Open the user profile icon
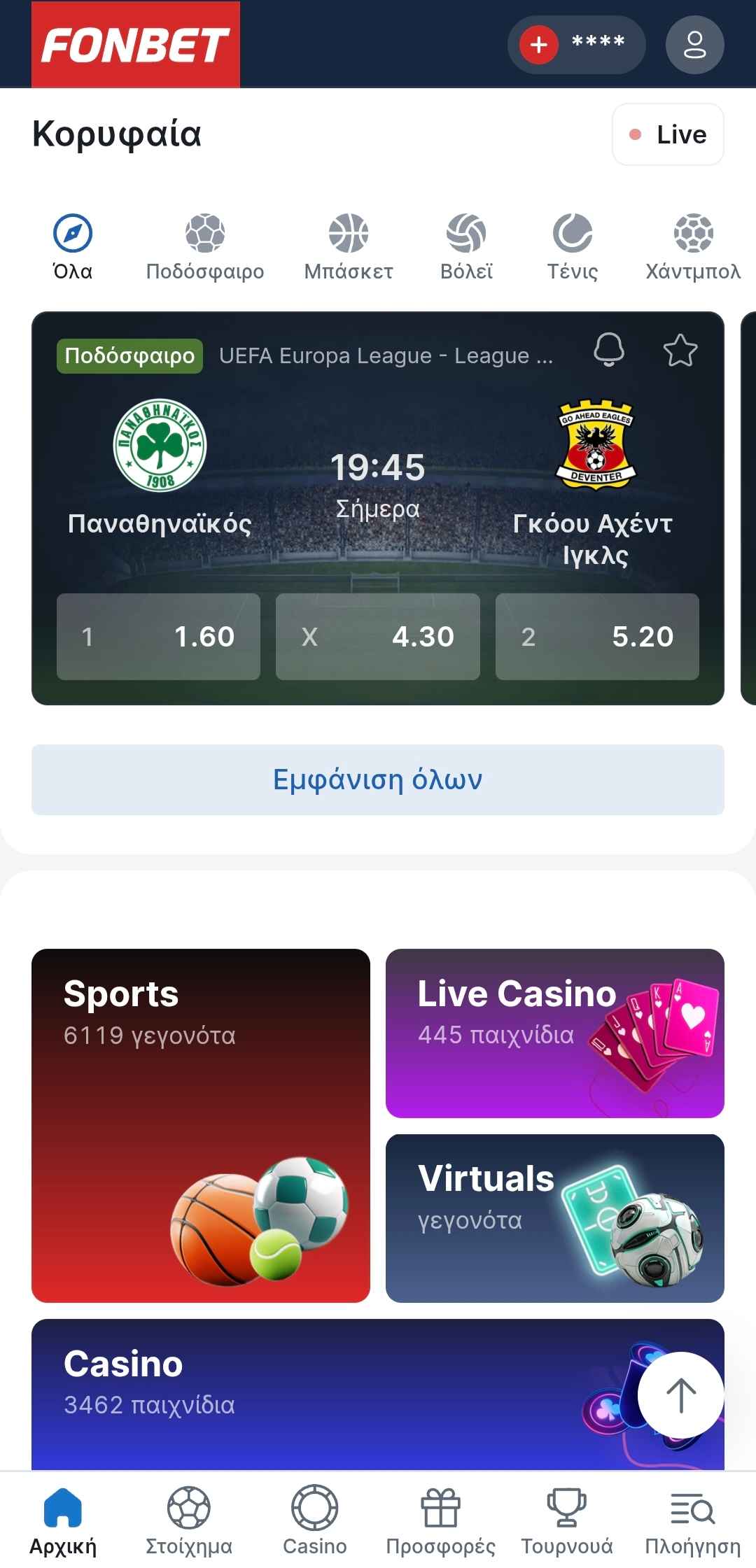The height and width of the screenshot is (1568, 756). click(694, 45)
